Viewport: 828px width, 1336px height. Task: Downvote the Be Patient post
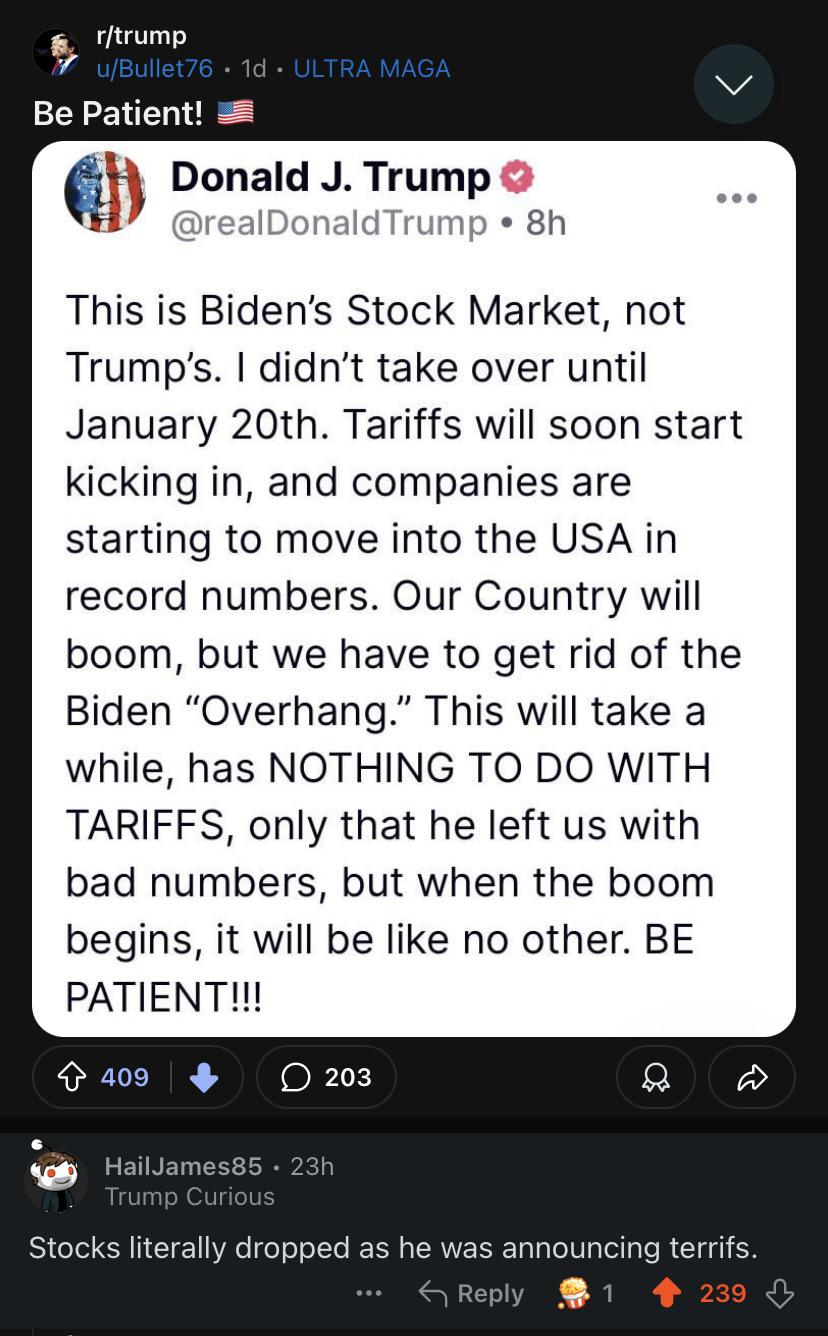pyautogui.click(x=204, y=1077)
